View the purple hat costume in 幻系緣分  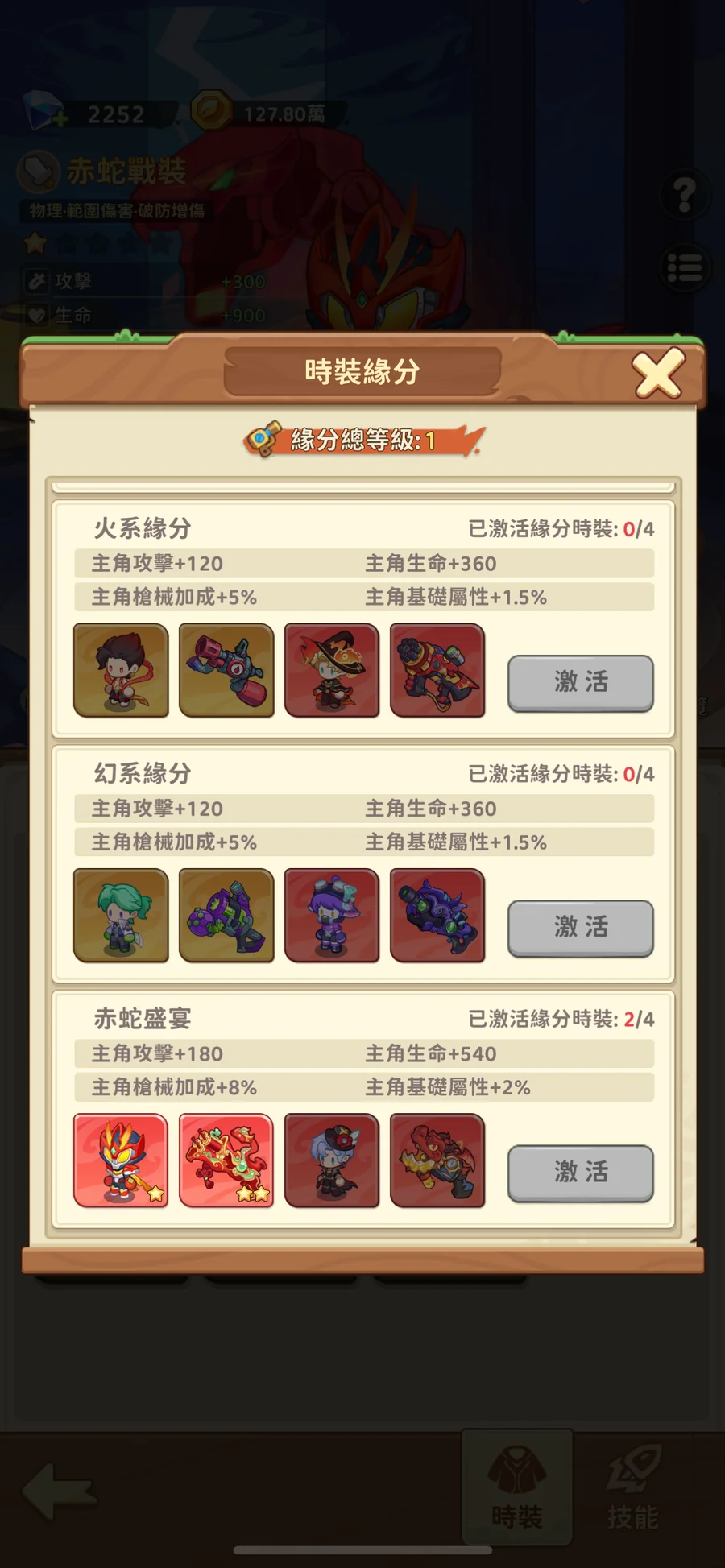click(x=332, y=915)
